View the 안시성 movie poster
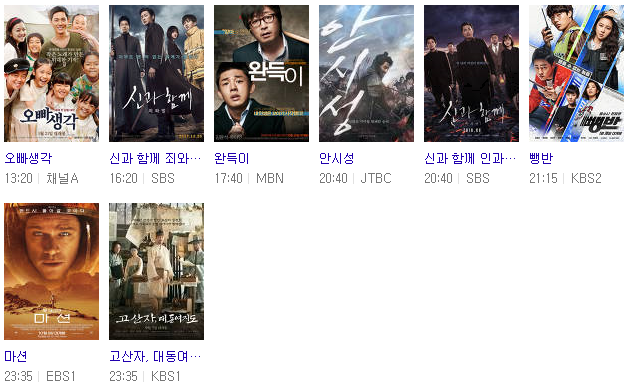This screenshot has width=629, height=389. click(x=367, y=73)
